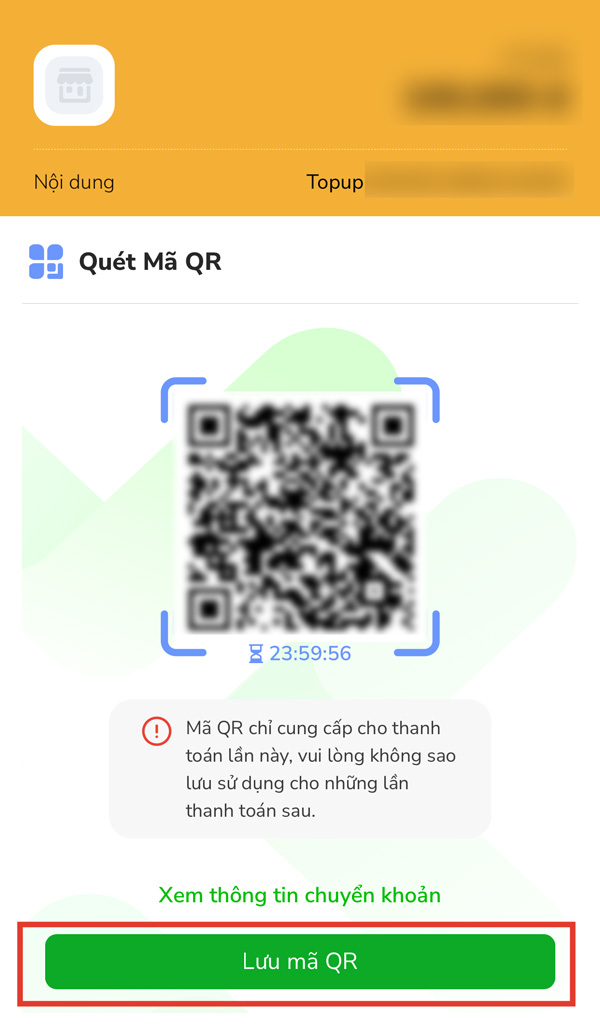600x1032 pixels.
Task: Save the QR code with Lưu mã QR
Action: (x=300, y=962)
